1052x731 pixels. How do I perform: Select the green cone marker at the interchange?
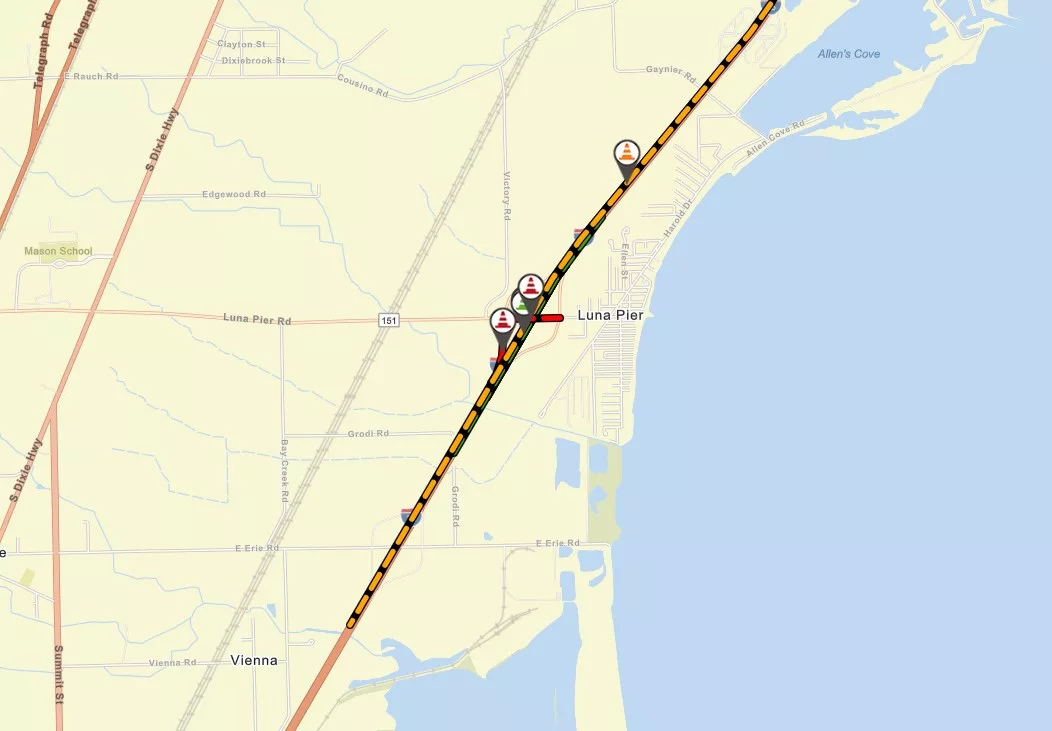(x=519, y=304)
